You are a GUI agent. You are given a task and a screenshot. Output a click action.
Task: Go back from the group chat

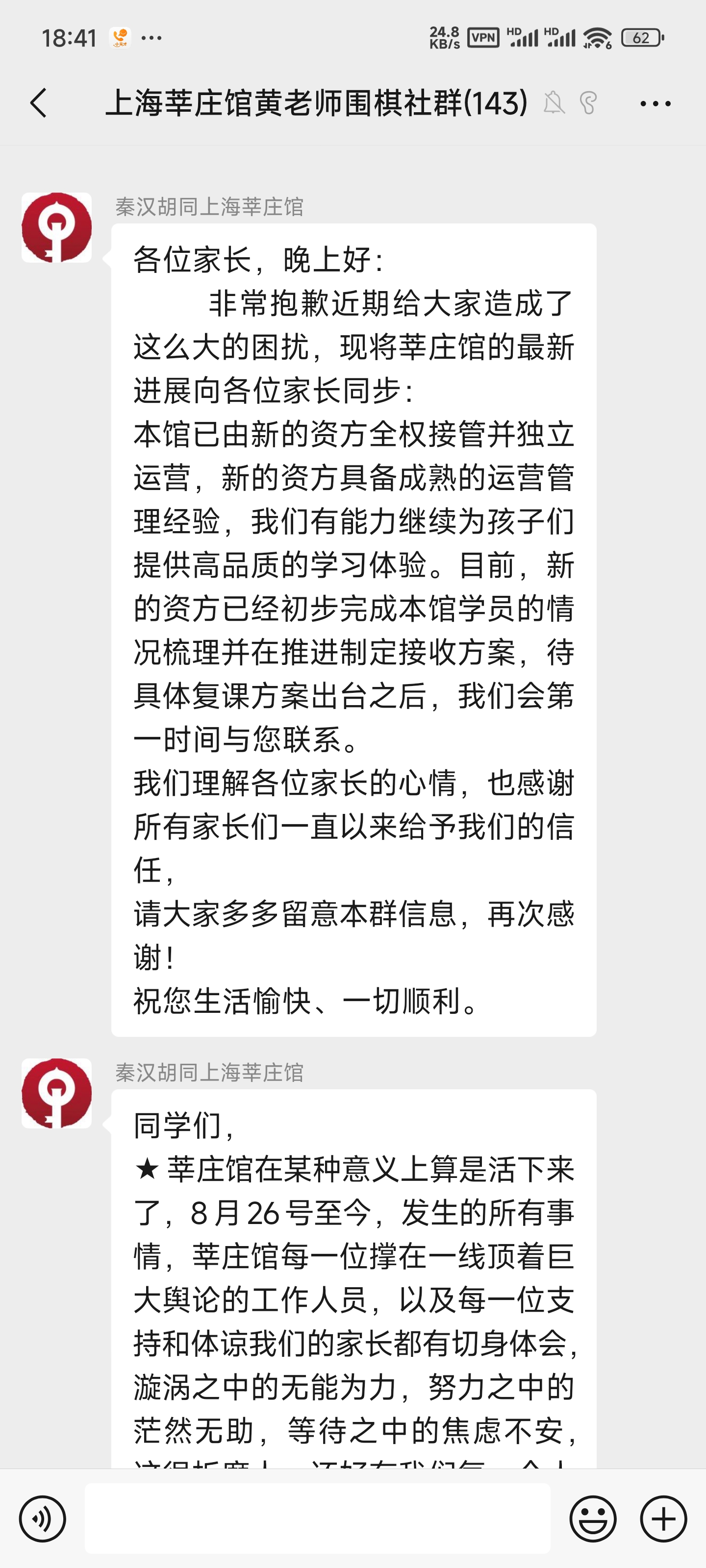38,102
